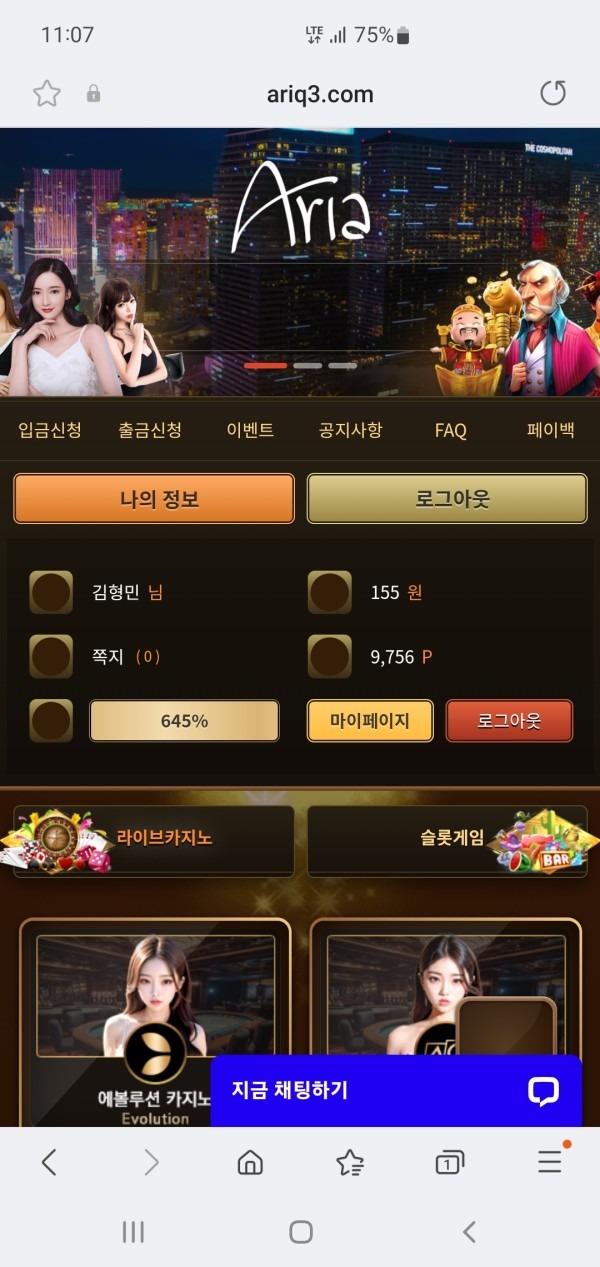Go to the 이벤트 page

click(250, 430)
